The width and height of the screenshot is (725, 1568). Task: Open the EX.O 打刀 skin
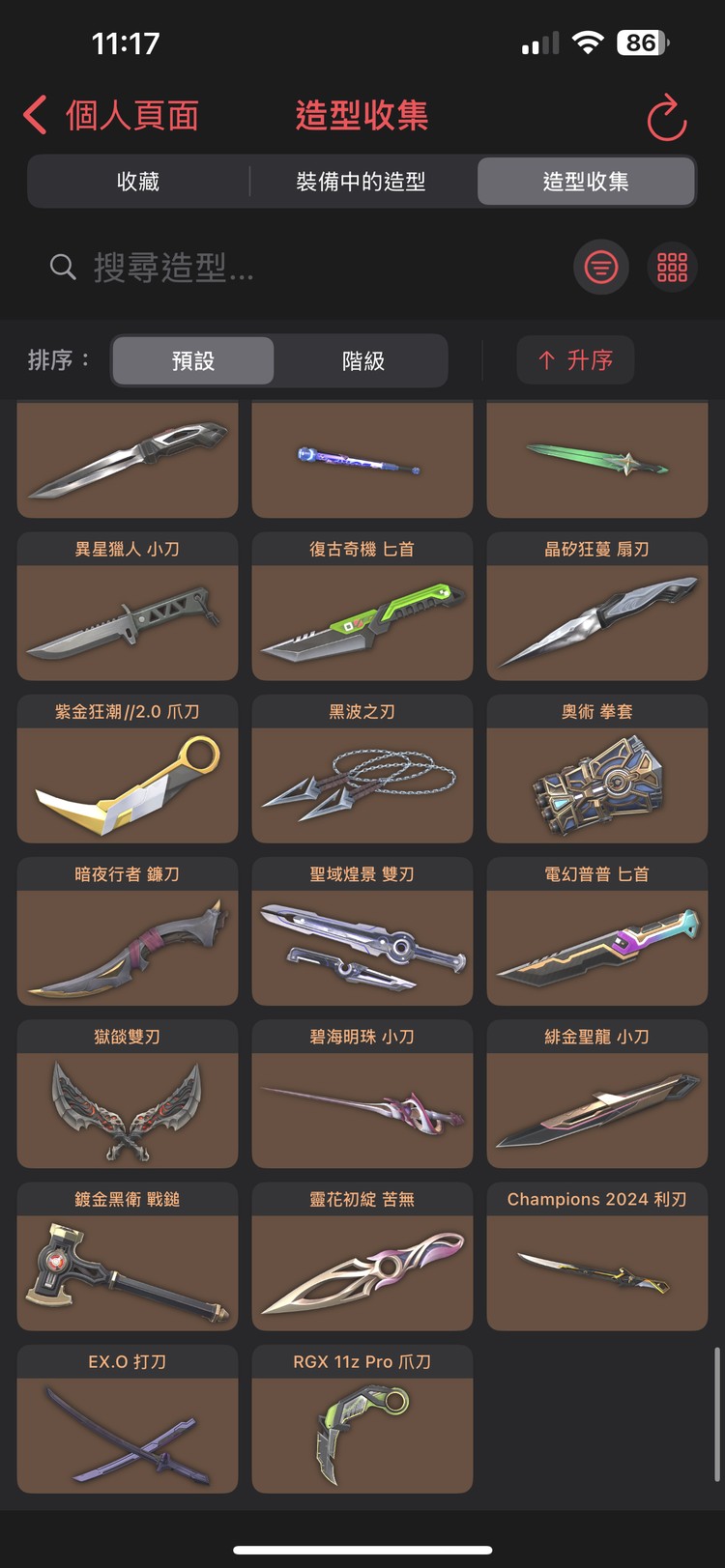[128, 1418]
